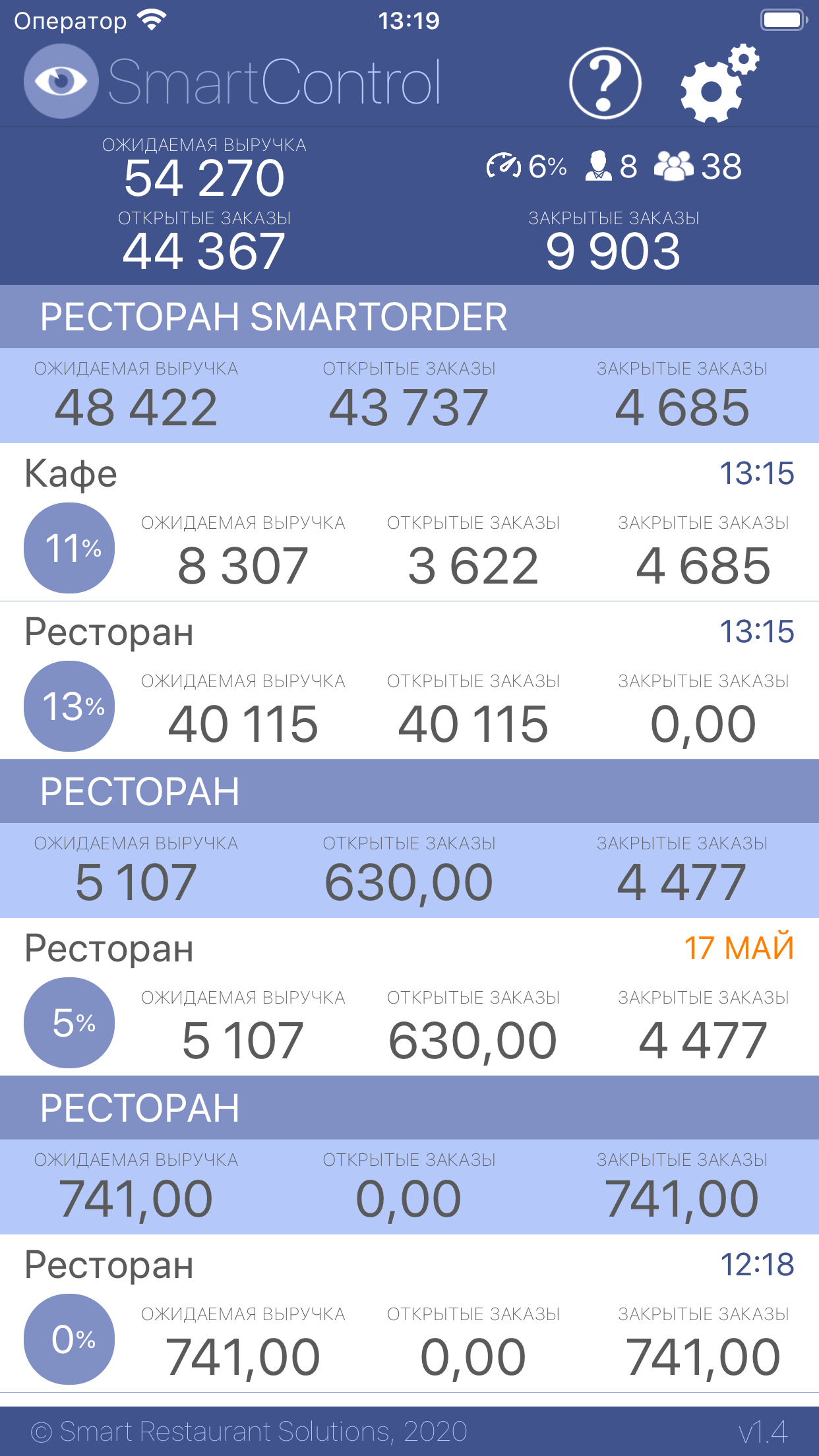Image resolution: width=819 pixels, height=1456 pixels.
Task: Tap the Wi-Fi icon in the status bar
Action: point(152,18)
